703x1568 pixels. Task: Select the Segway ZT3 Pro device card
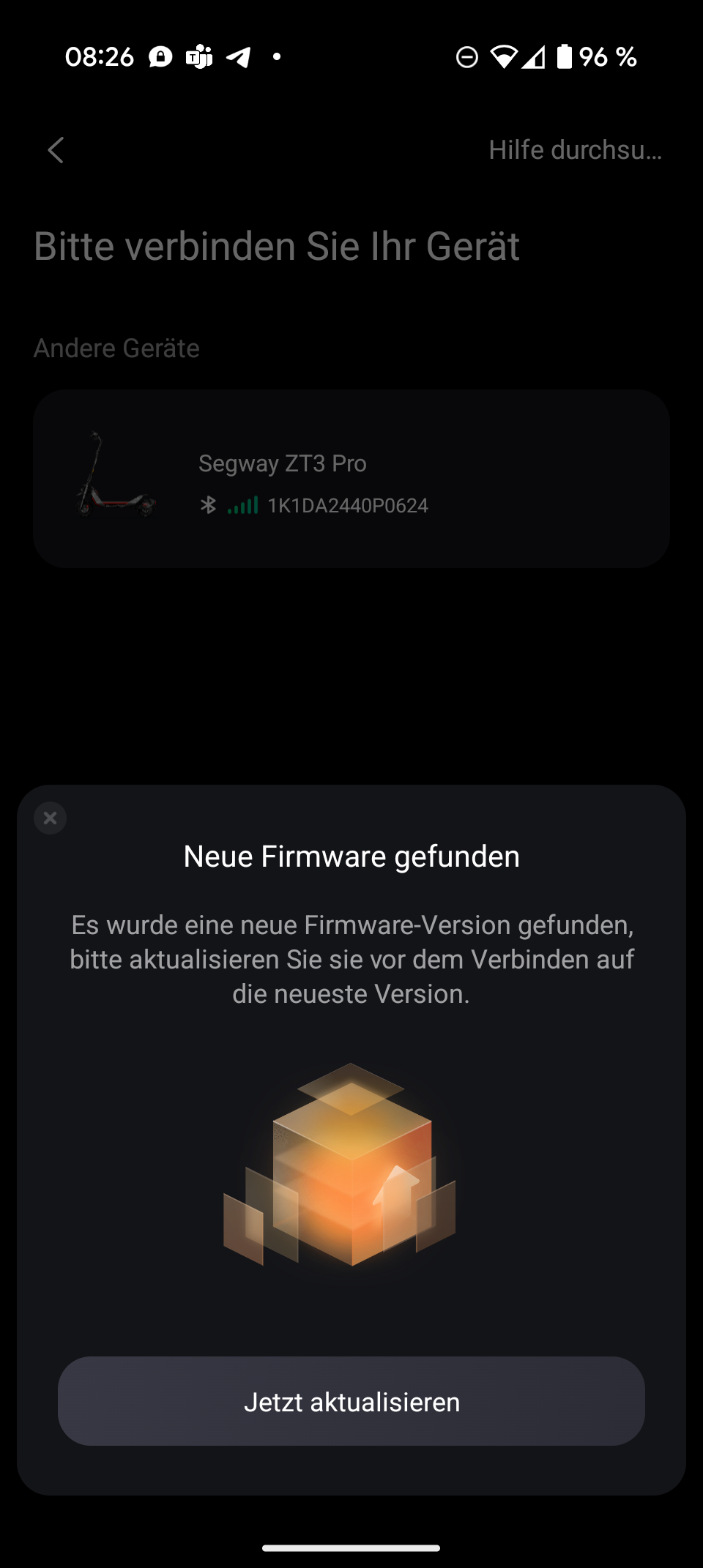tap(351, 479)
